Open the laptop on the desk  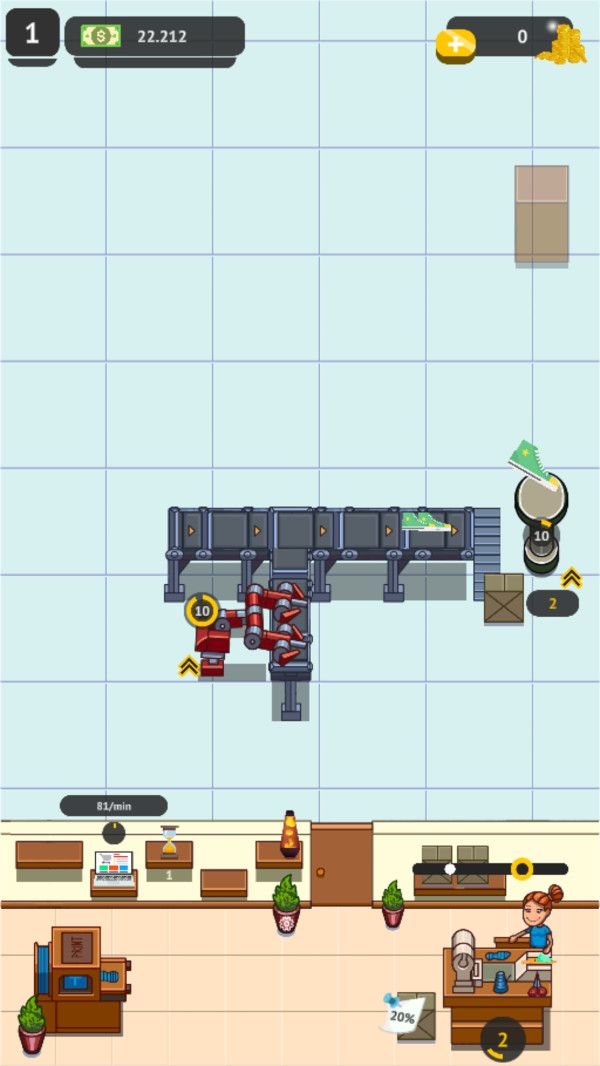coord(113,866)
